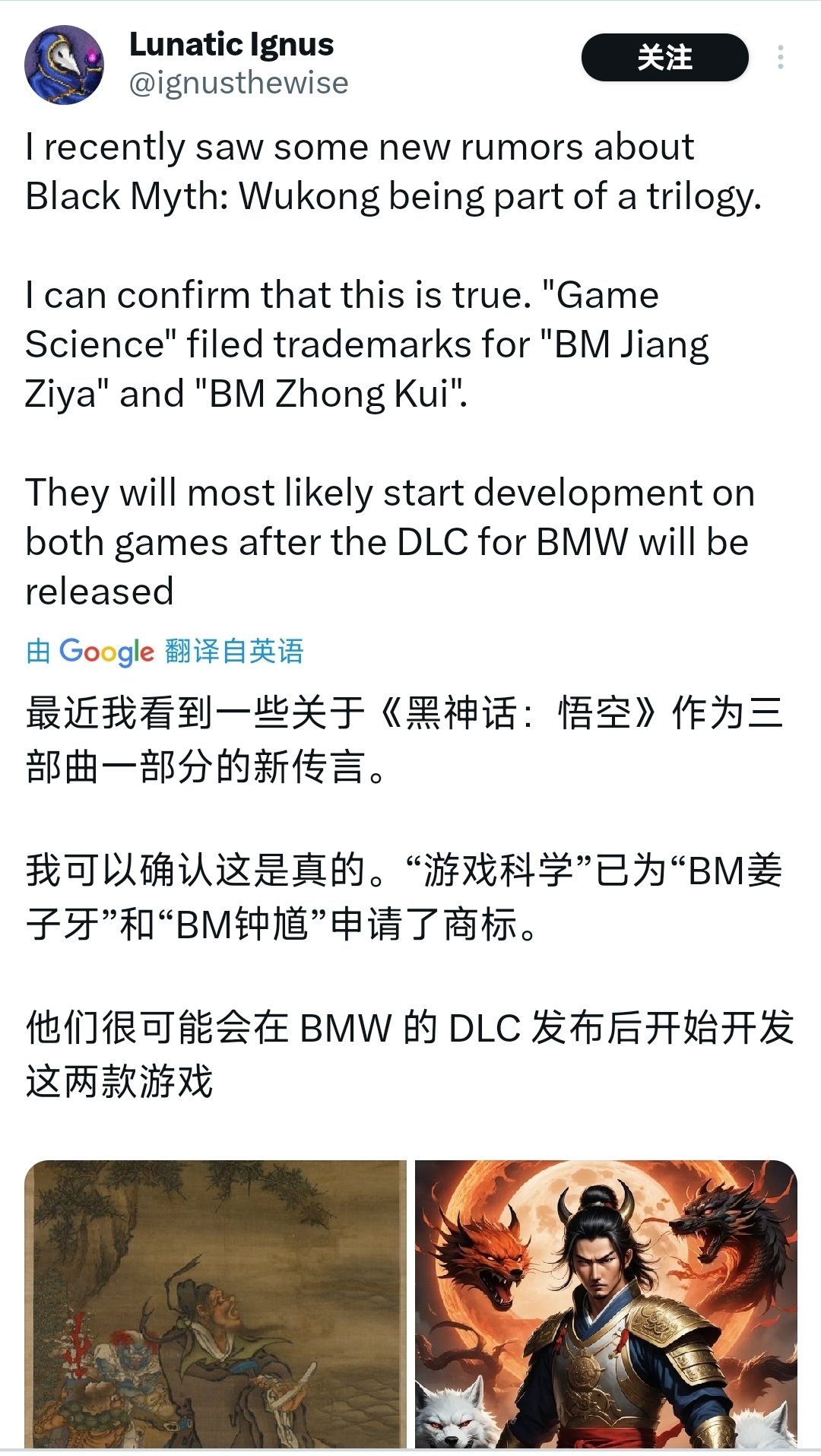Open the tweet overflow menu
The width and height of the screenshot is (821, 1456).
pos(780,58)
